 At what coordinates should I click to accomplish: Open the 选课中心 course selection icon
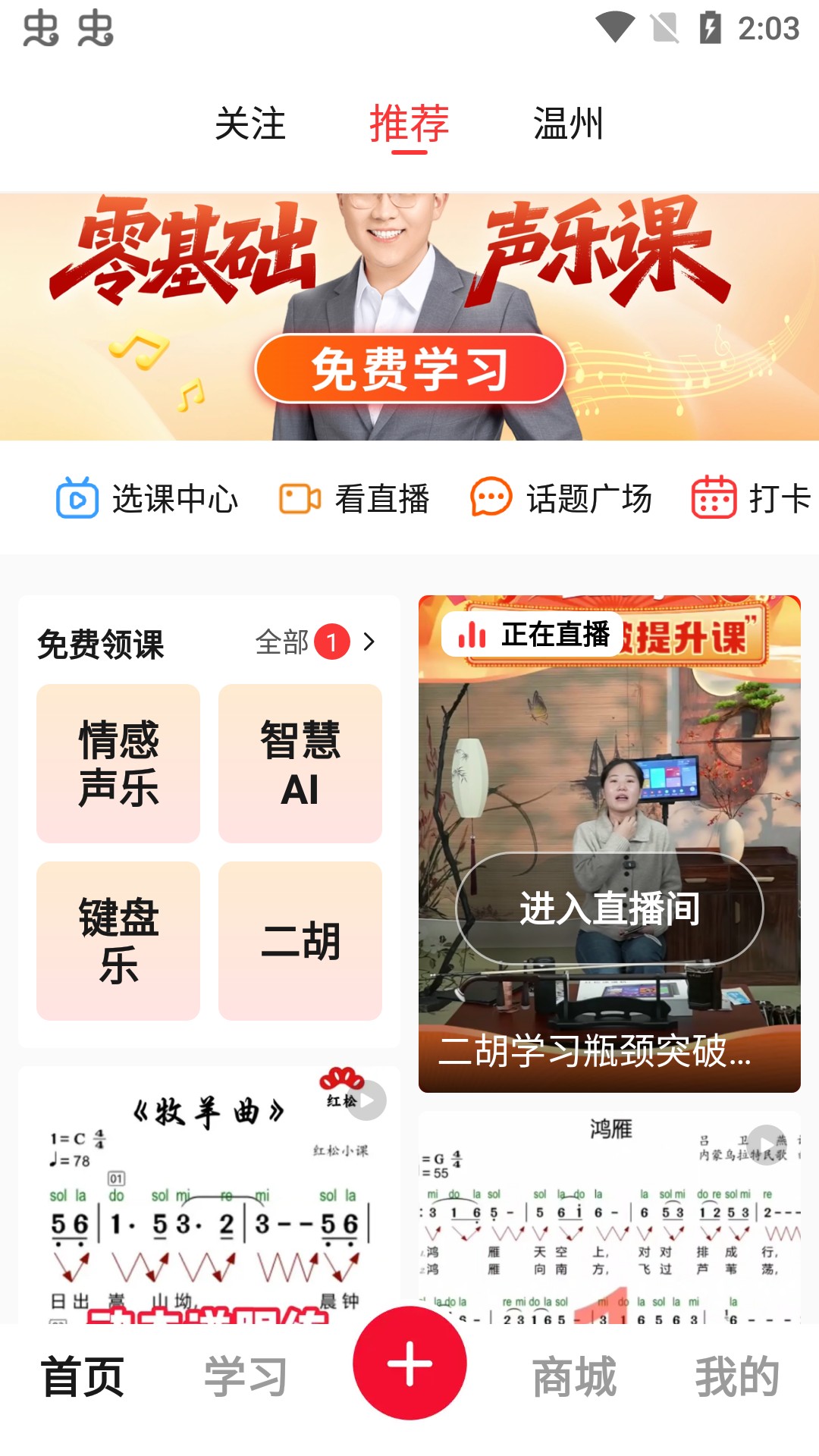point(75,499)
